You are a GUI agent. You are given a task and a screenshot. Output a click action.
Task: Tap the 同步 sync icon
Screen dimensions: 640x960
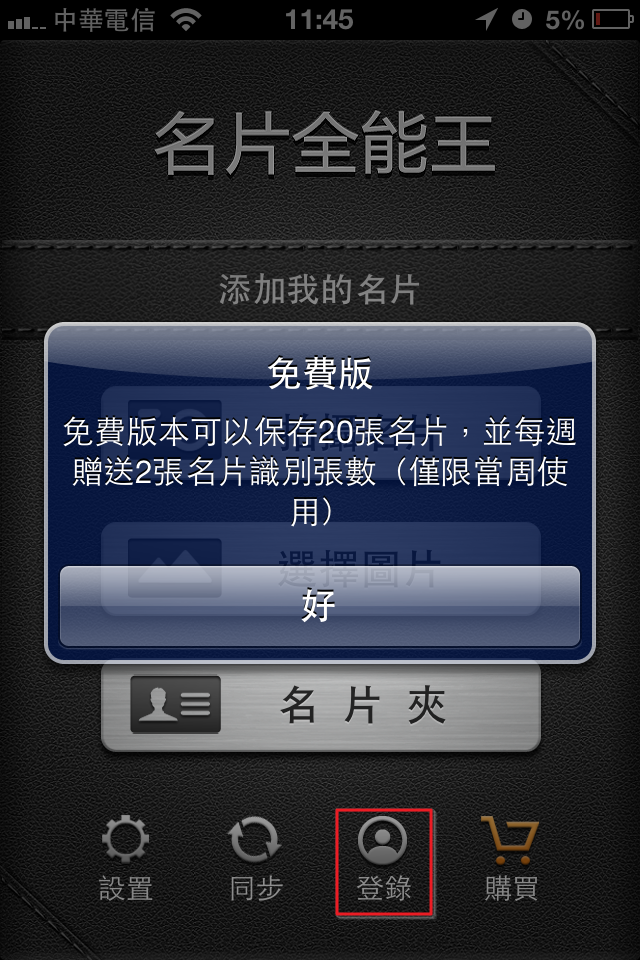point(255,858)
